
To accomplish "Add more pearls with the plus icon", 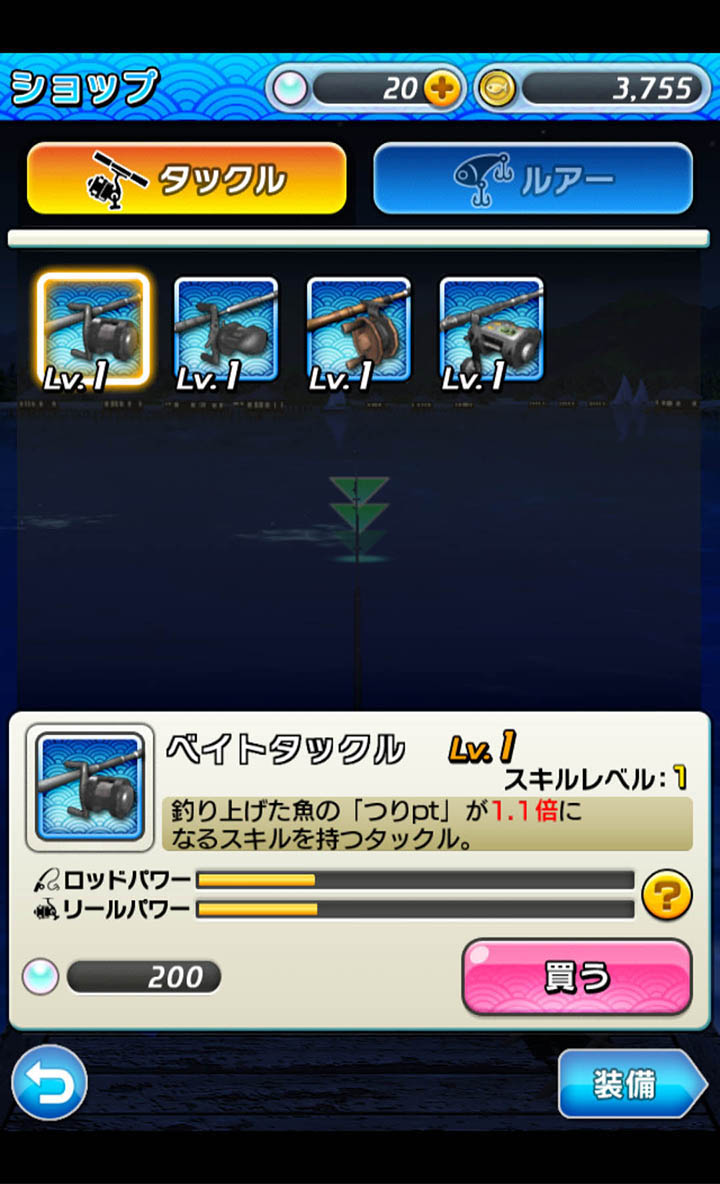I will [x=441, y=89].
